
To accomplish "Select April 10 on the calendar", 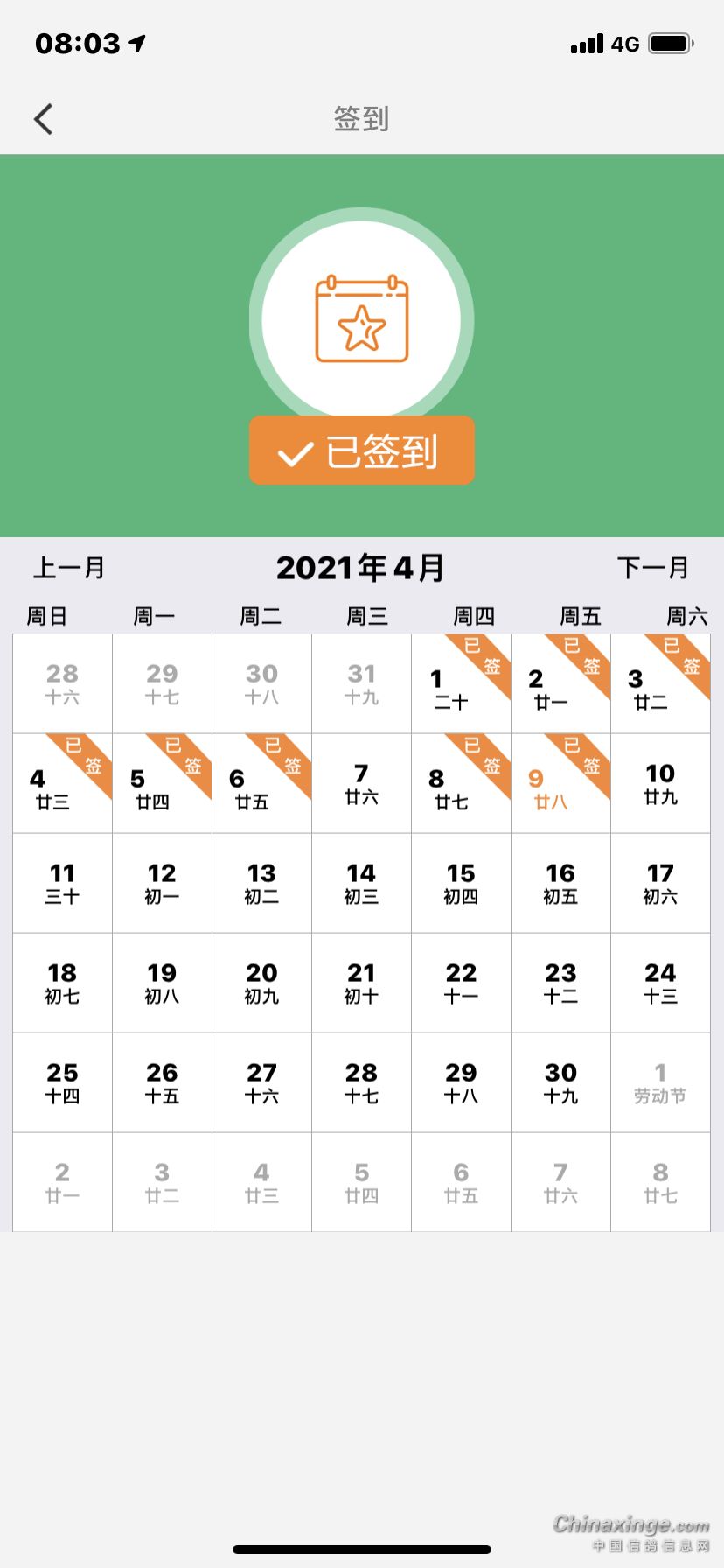I will (x=660, y=783).
